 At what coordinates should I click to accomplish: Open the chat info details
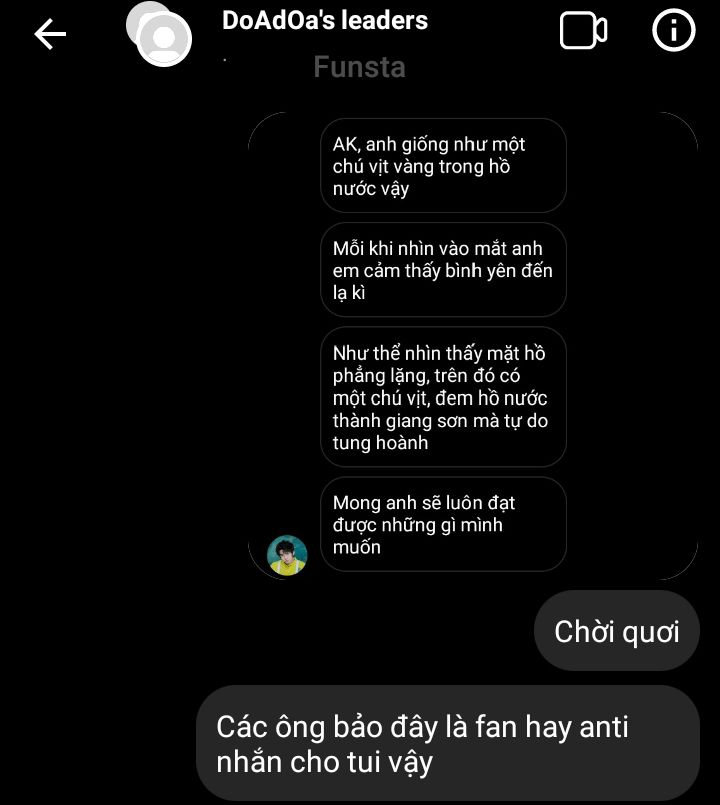click(673, 32)
